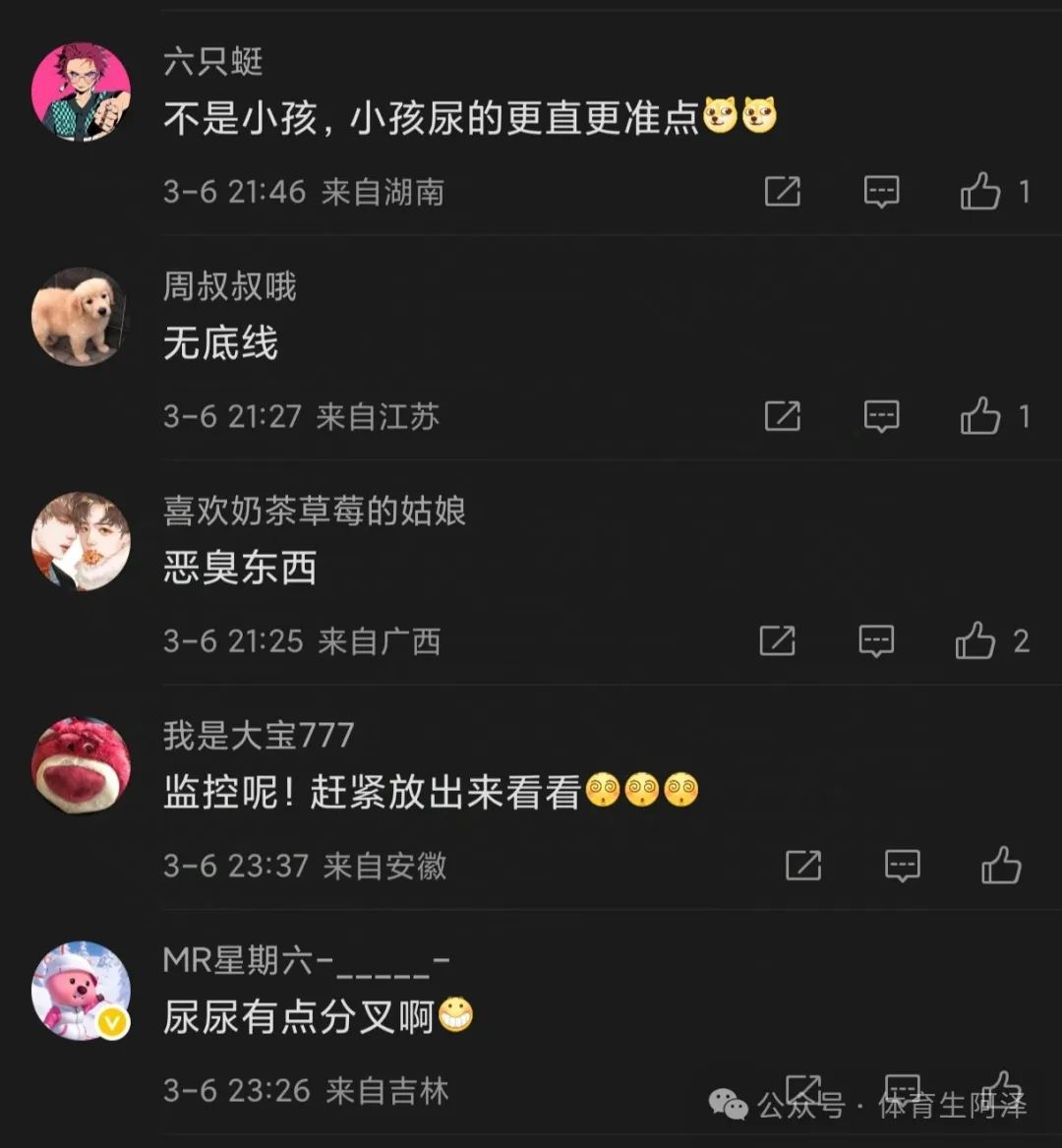Like 我是大宝777's comment
Viewport: 1062px width, 1148px height.
1001,866
